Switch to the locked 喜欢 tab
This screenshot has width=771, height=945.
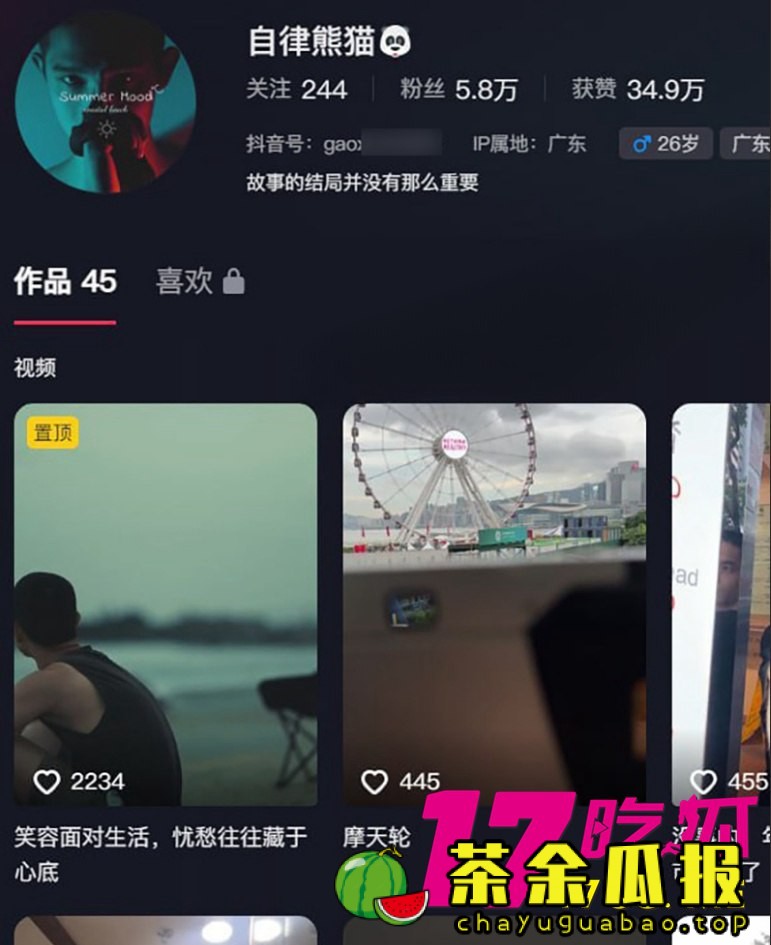tap(200, 282)
